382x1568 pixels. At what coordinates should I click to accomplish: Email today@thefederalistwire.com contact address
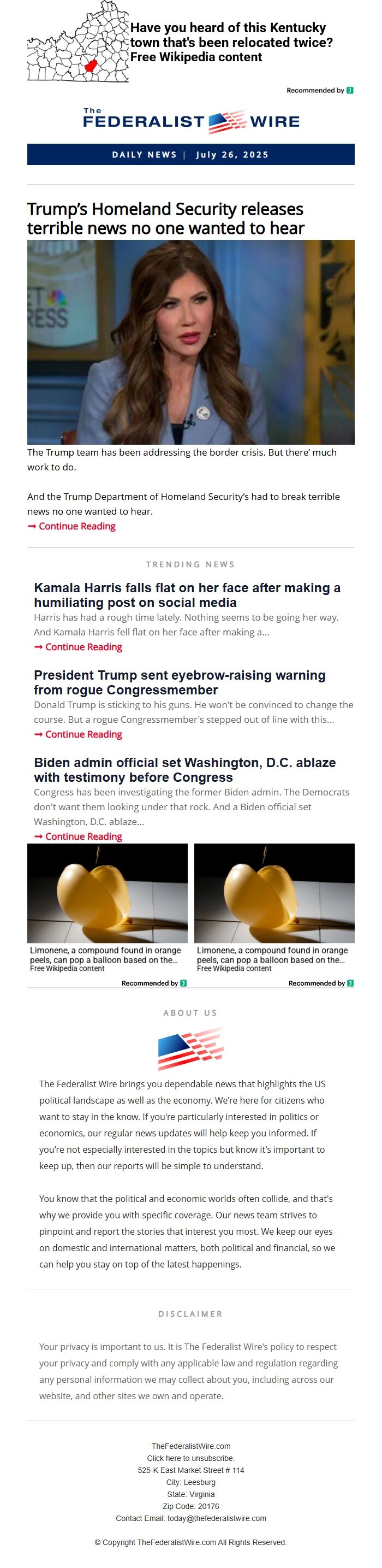[x=216, y=1519]
